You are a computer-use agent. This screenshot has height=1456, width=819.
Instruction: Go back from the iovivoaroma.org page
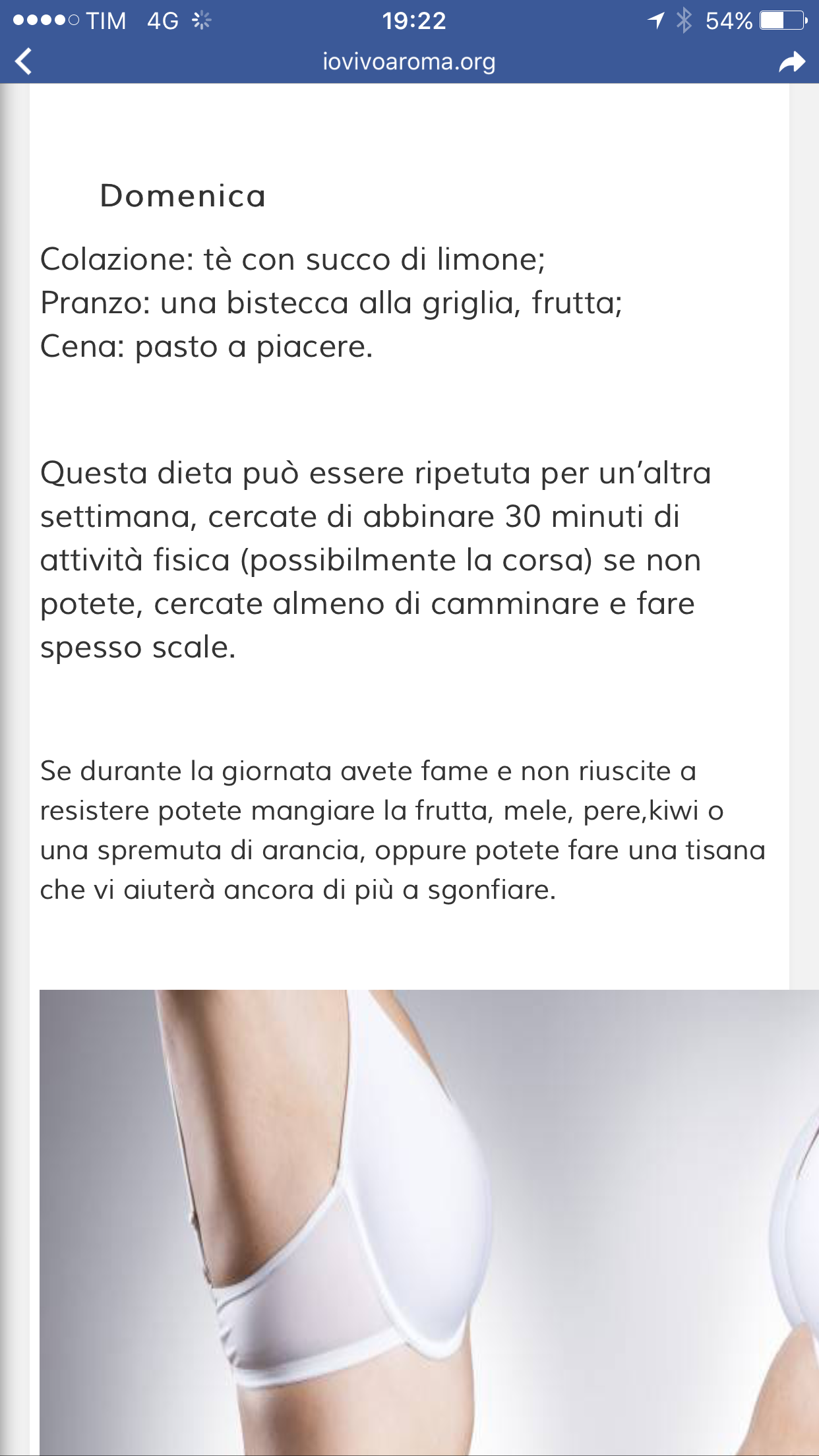point(24,61)
